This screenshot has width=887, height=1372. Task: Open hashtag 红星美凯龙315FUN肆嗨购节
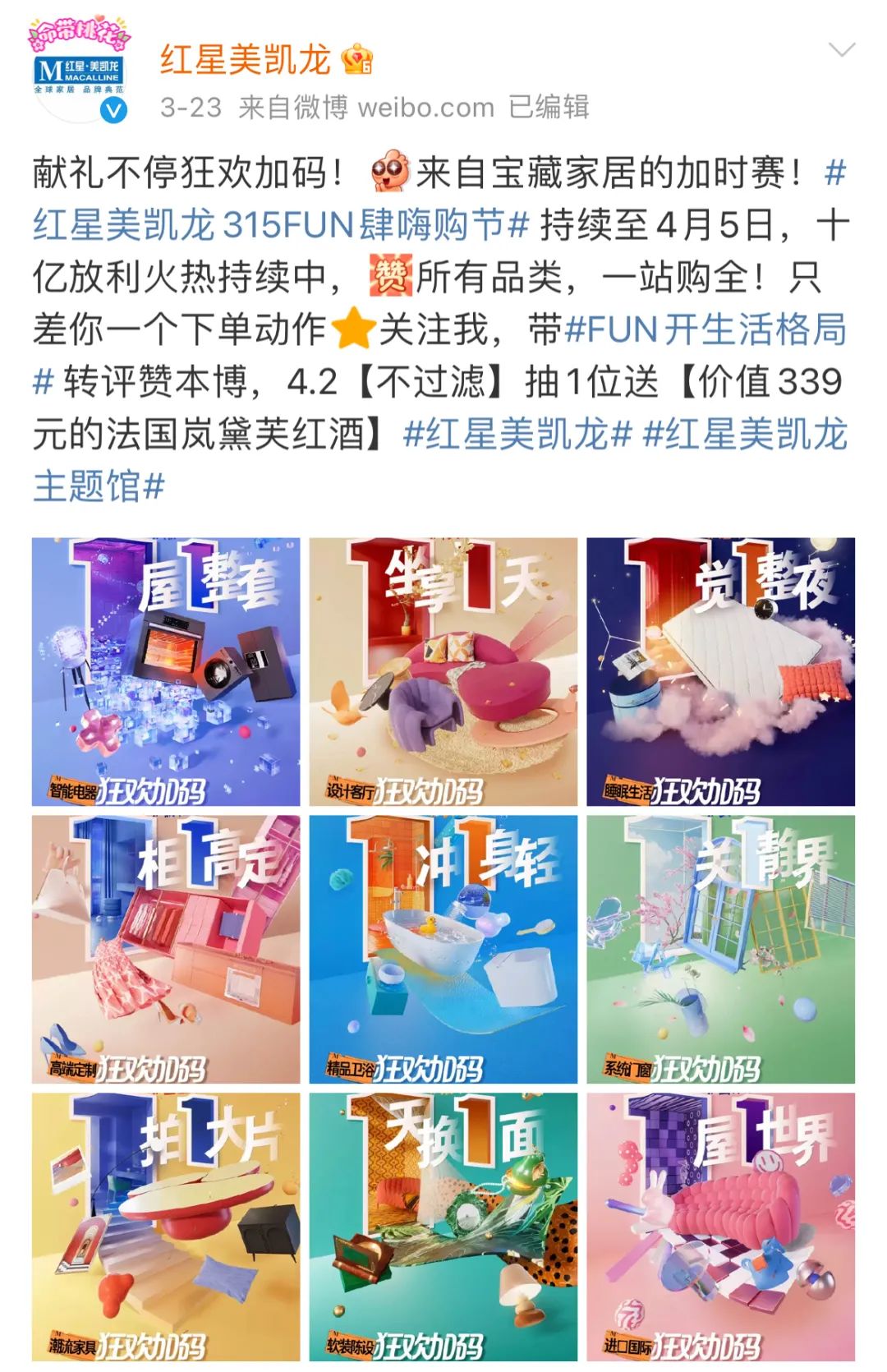(x=279, y=225)
